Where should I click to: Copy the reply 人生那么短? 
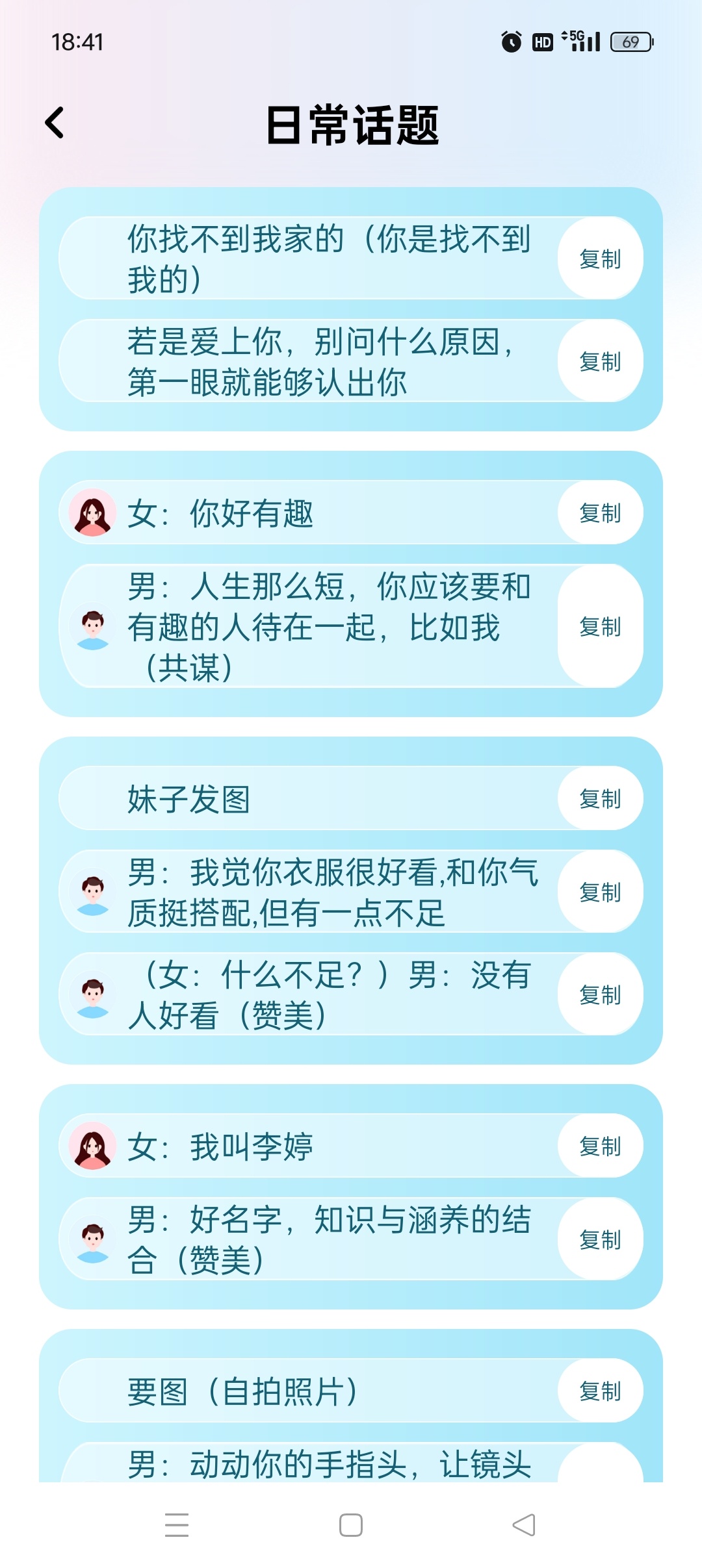click(600, 626)
